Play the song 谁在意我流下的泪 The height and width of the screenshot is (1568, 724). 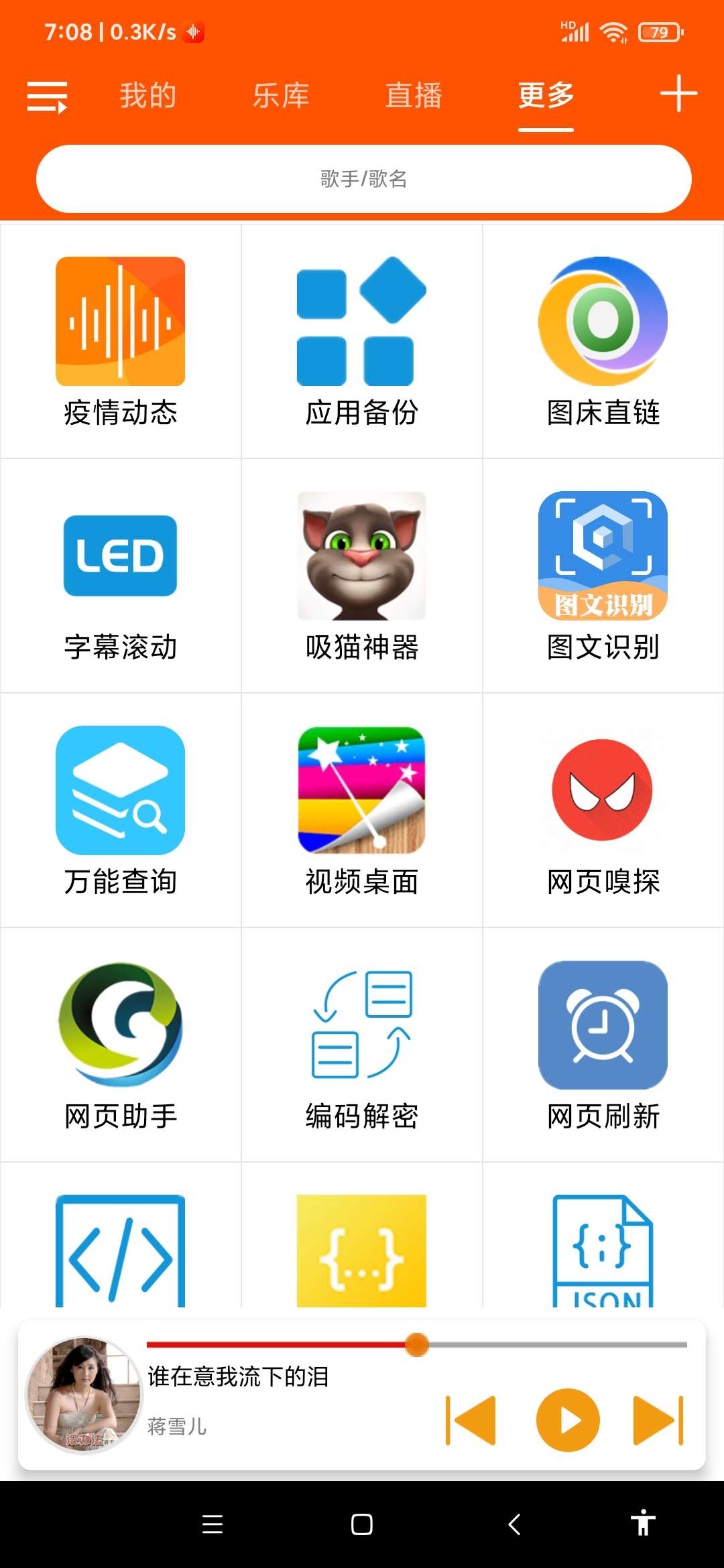click(x=568, y=1420)
